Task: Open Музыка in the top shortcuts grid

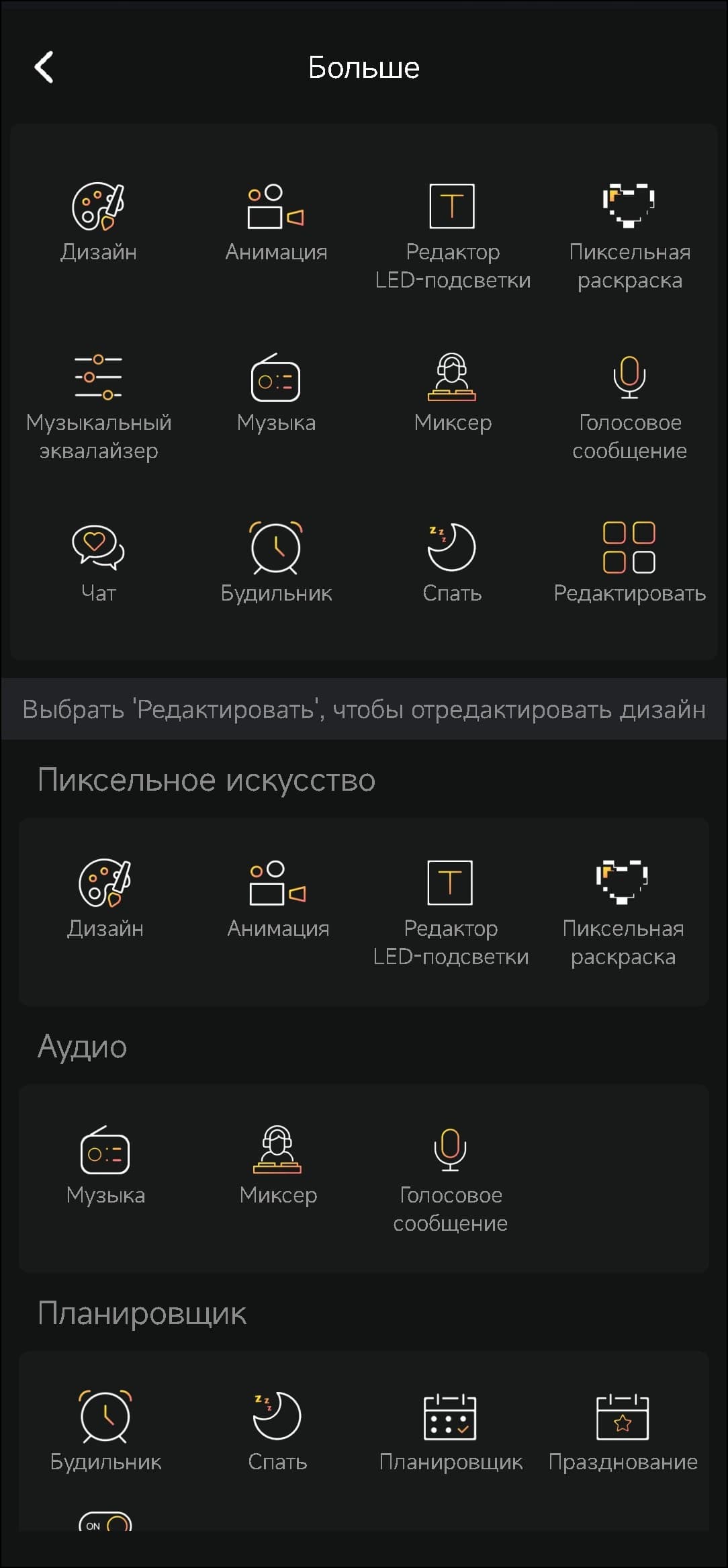Action: 275,393
